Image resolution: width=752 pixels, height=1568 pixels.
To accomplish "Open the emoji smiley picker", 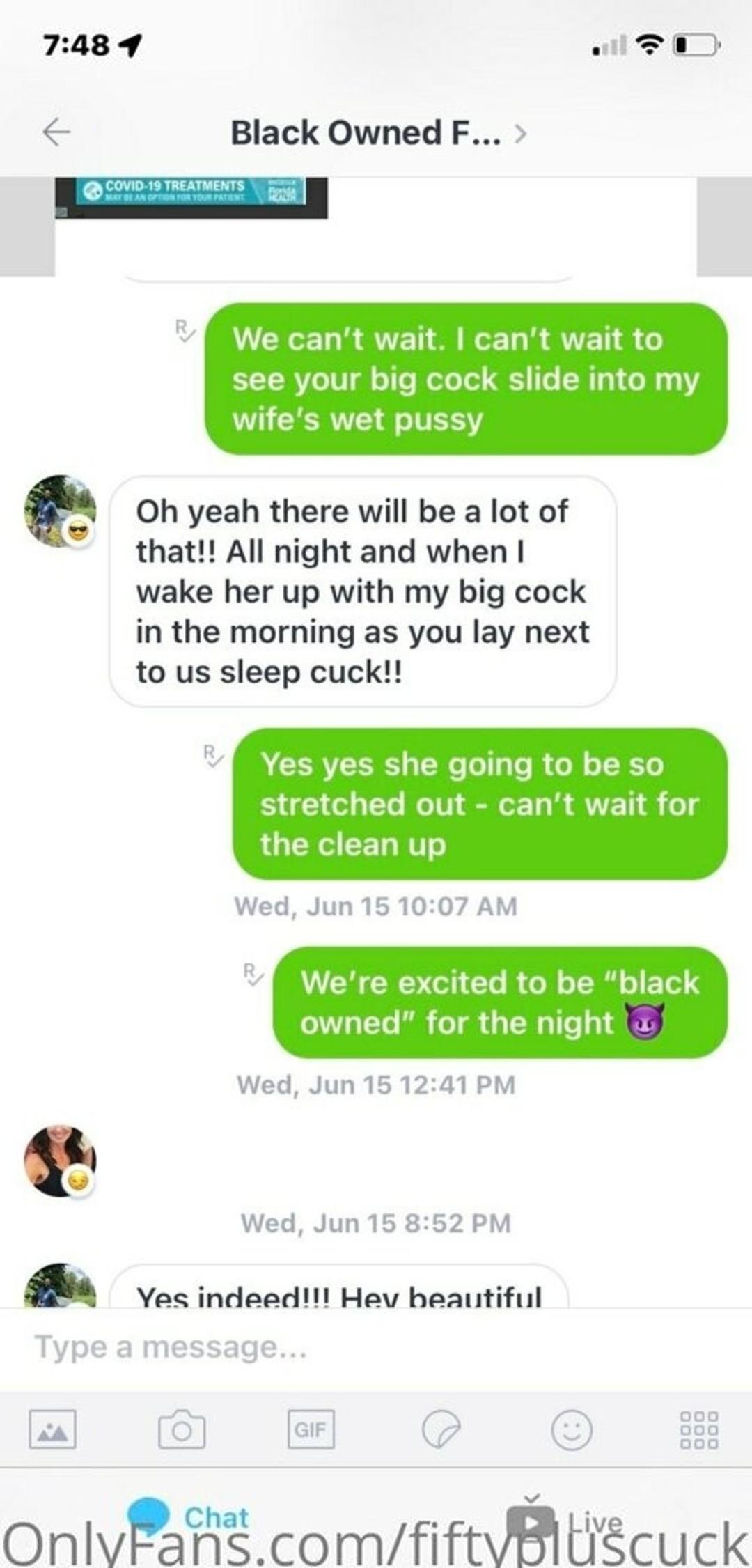I will [572, 1429].
